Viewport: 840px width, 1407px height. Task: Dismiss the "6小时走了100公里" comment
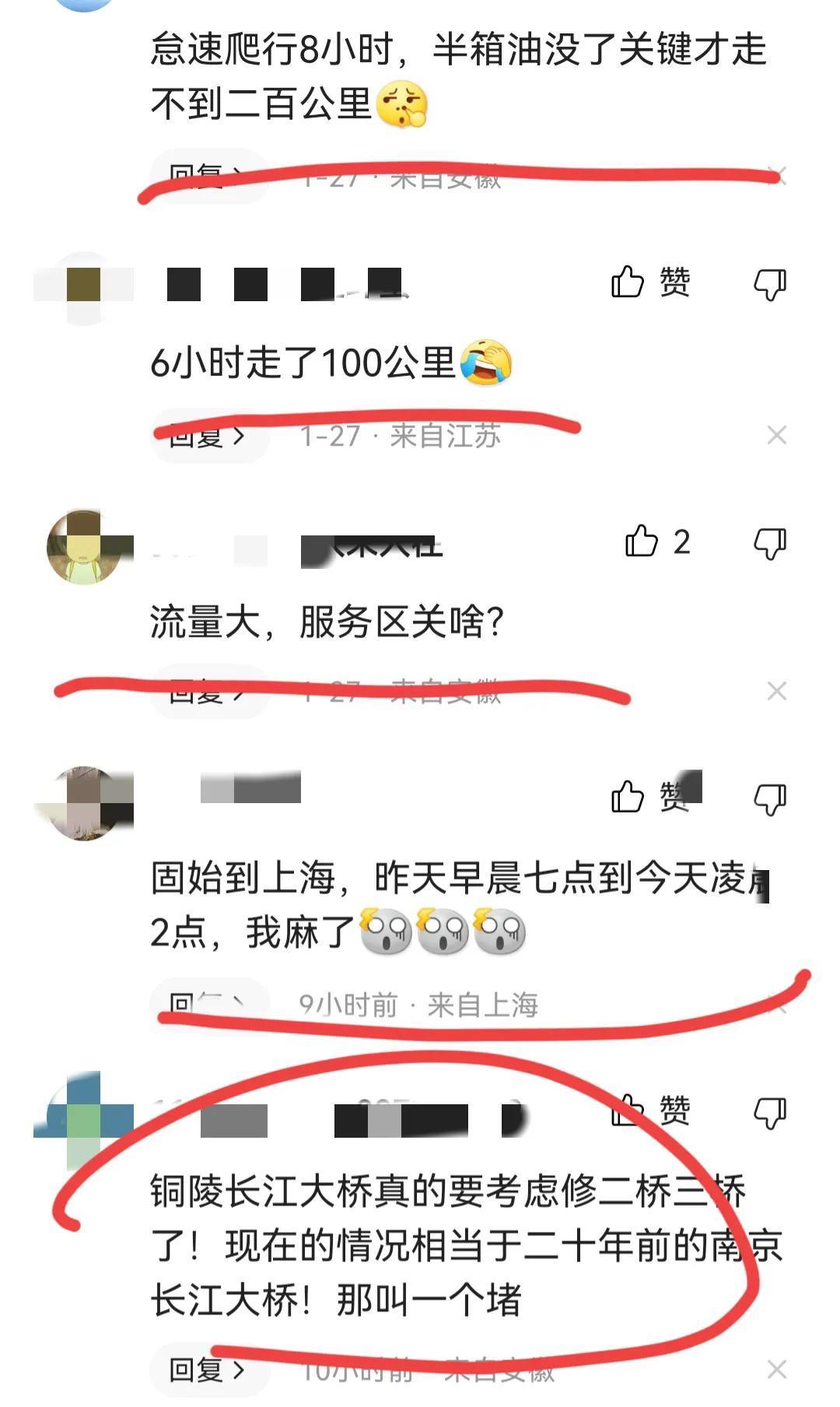[776, 436]
